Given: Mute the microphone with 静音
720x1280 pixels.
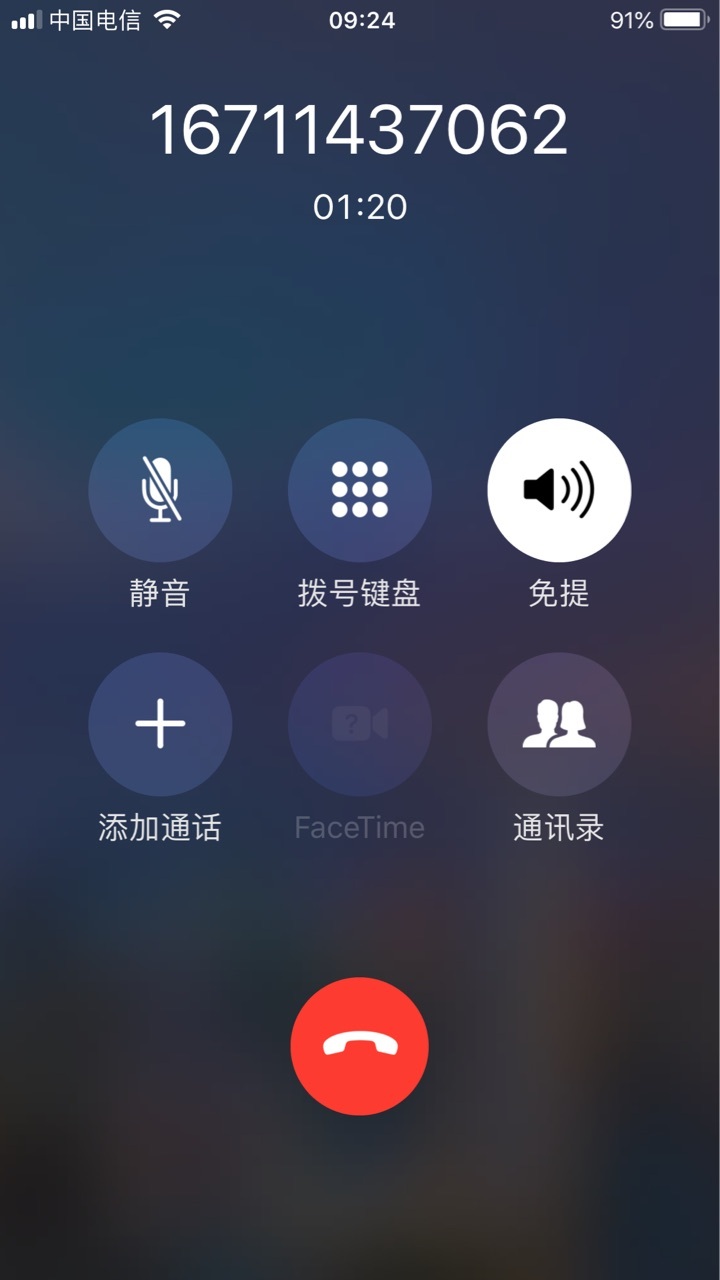Looking at the screenshot, I should click(x=160, y=490).
